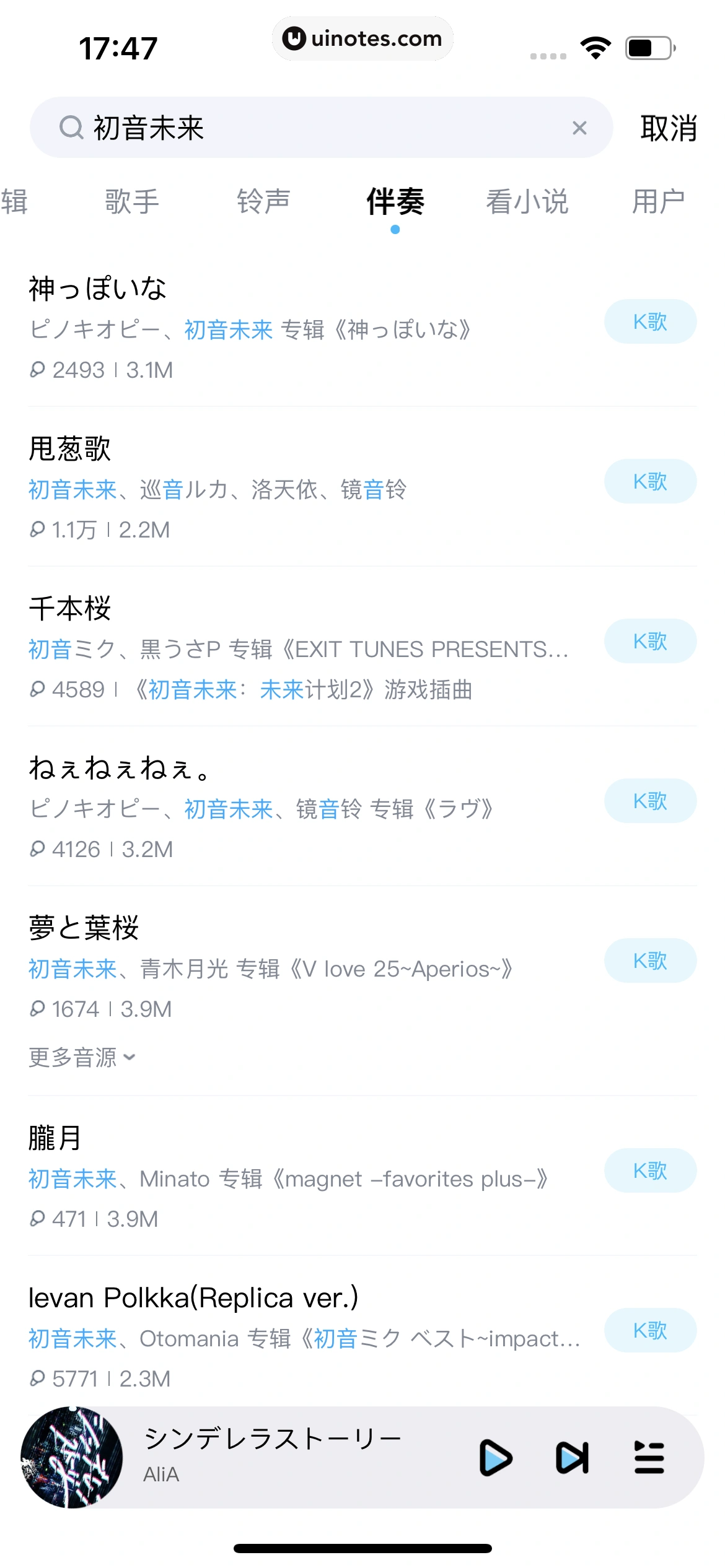Tap 取消 to cancel the search
725x1568 pixels.
pyautogui.click(x=669, y=128)
